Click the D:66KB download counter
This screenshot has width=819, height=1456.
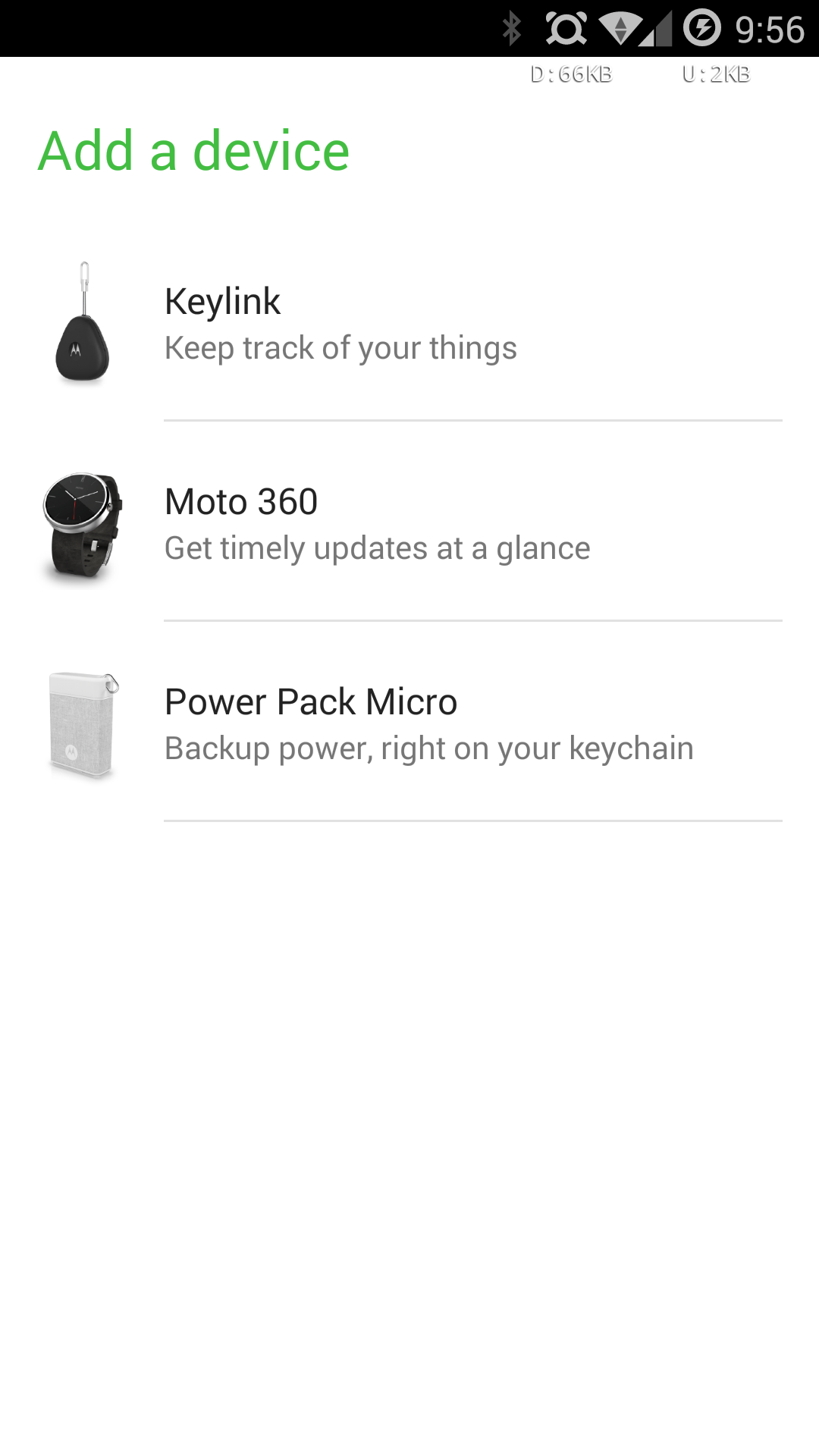(571, 73)
